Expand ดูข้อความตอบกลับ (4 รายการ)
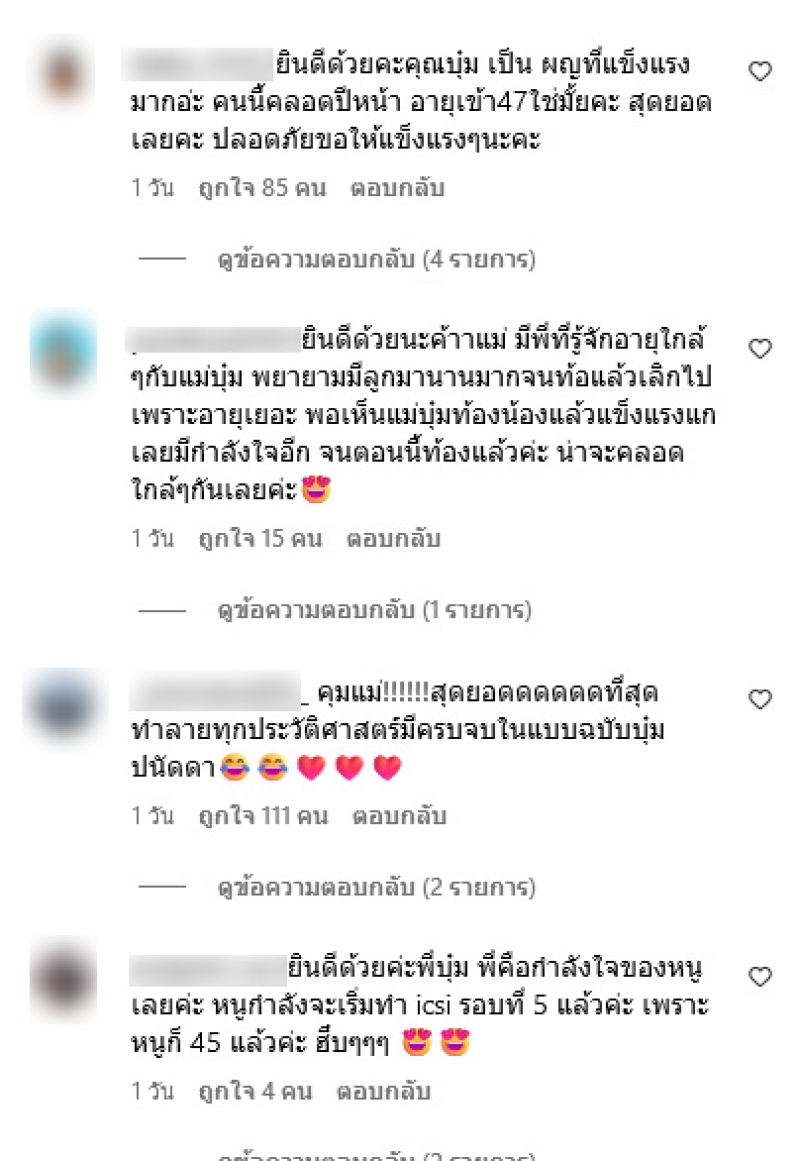800x1161 pixels. [x=377, y=260]
